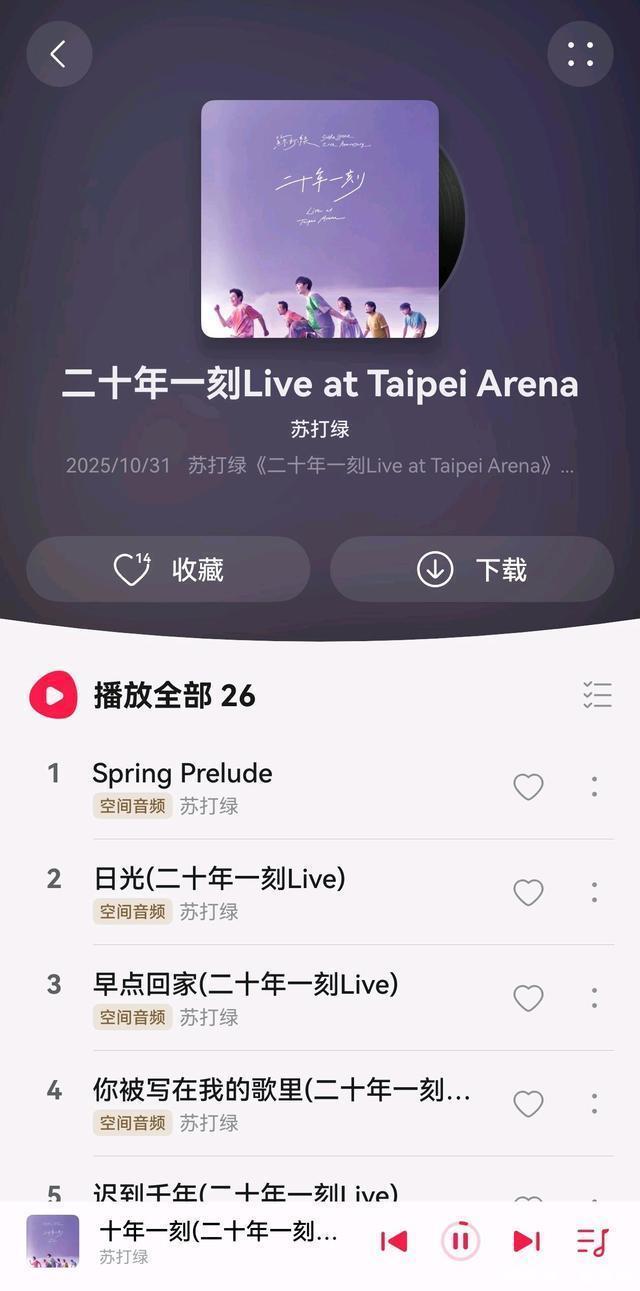Open the multi-select list icon
Screen dimensions: 640x1291
[x=597, y=695]
